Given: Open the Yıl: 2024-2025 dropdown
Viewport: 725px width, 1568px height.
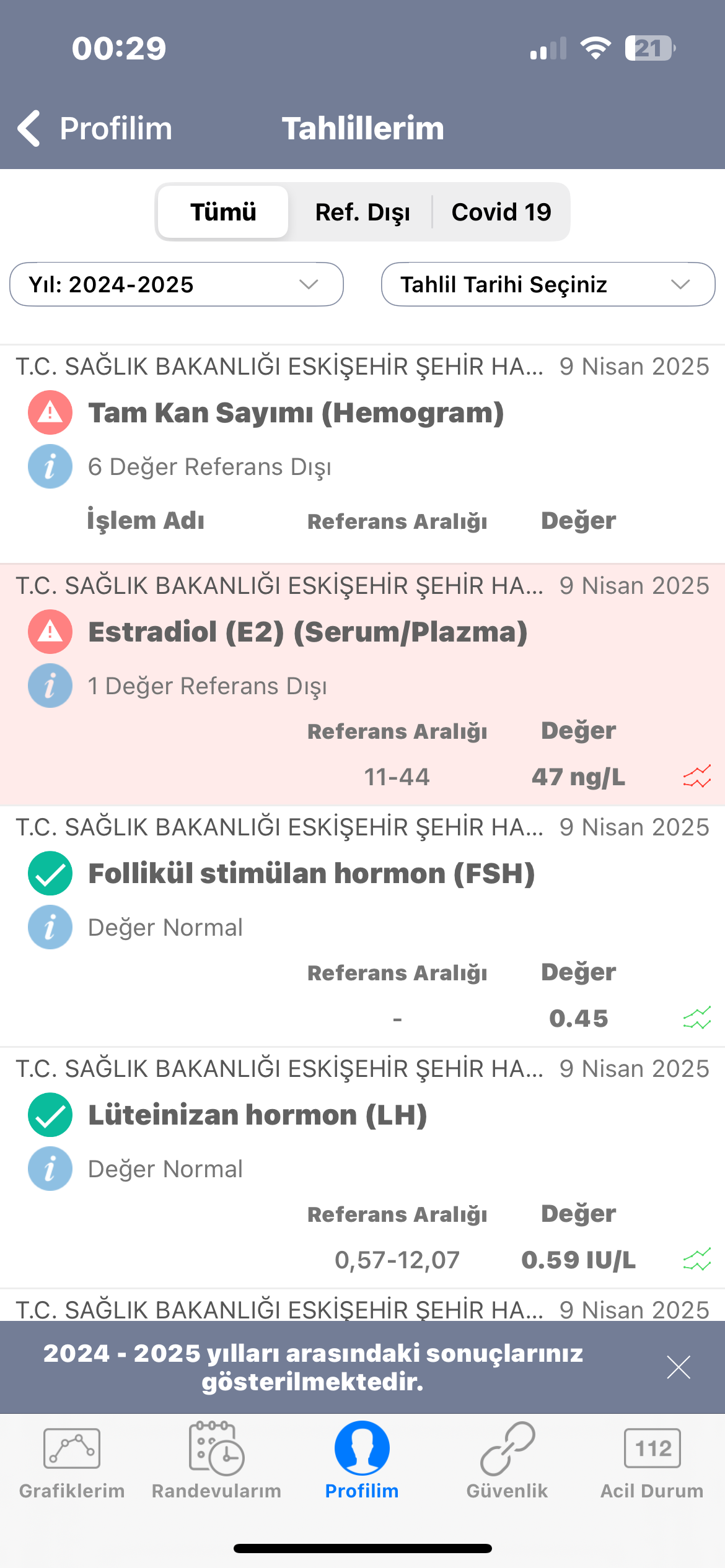Looking at the screenshot, I should (177, 284).
